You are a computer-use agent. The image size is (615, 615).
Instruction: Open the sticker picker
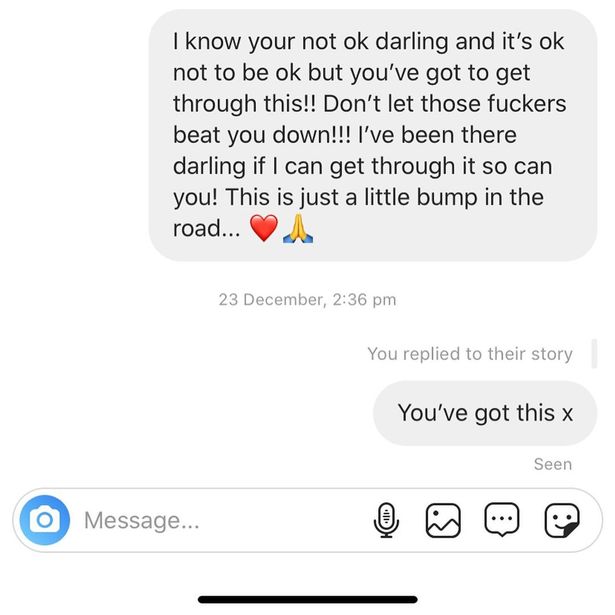(561, 520)
